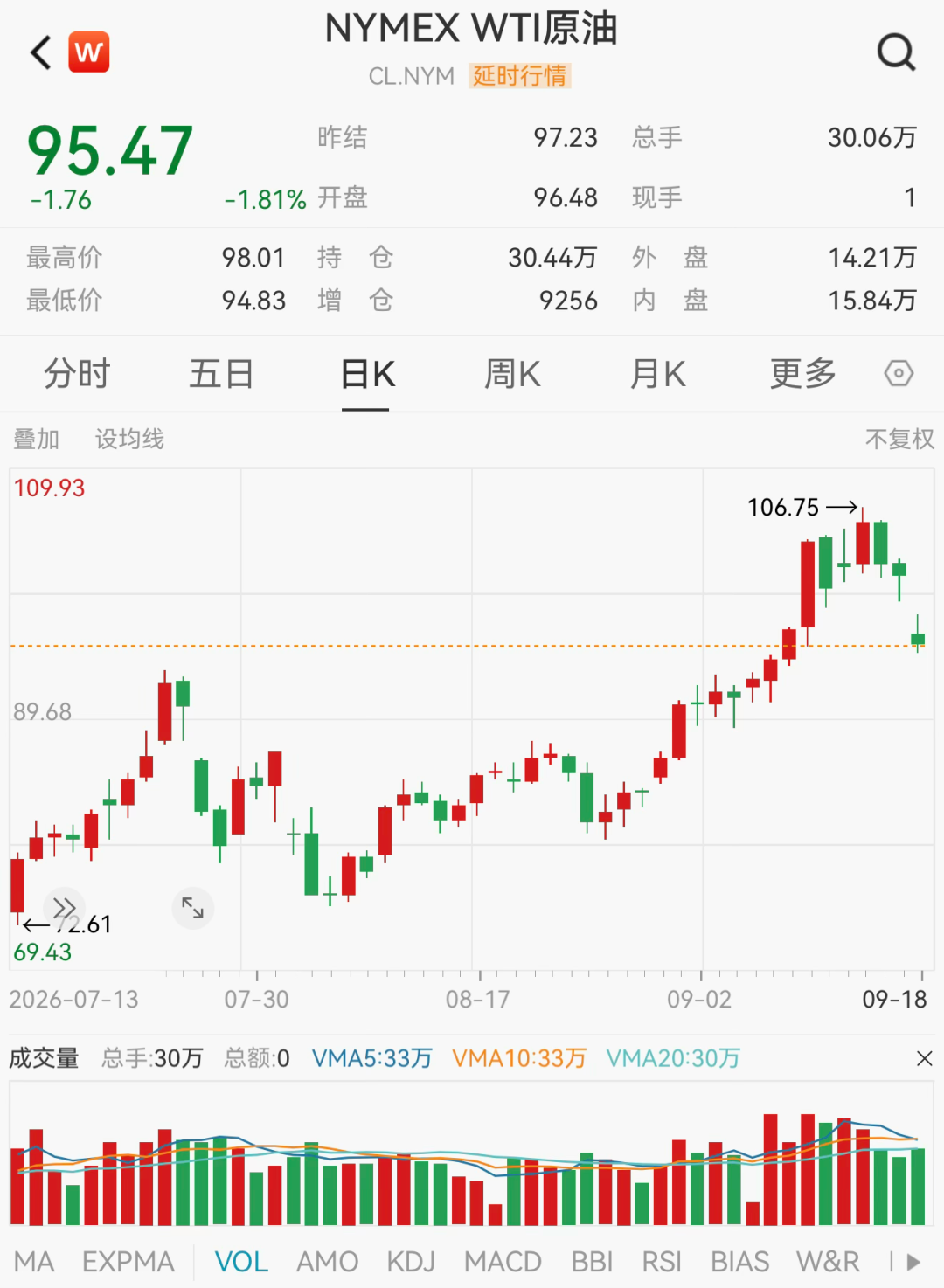Viewport: 944px width, 1288px height.
Task: Select the MACD indicator
Action: tap(503, 1262)
